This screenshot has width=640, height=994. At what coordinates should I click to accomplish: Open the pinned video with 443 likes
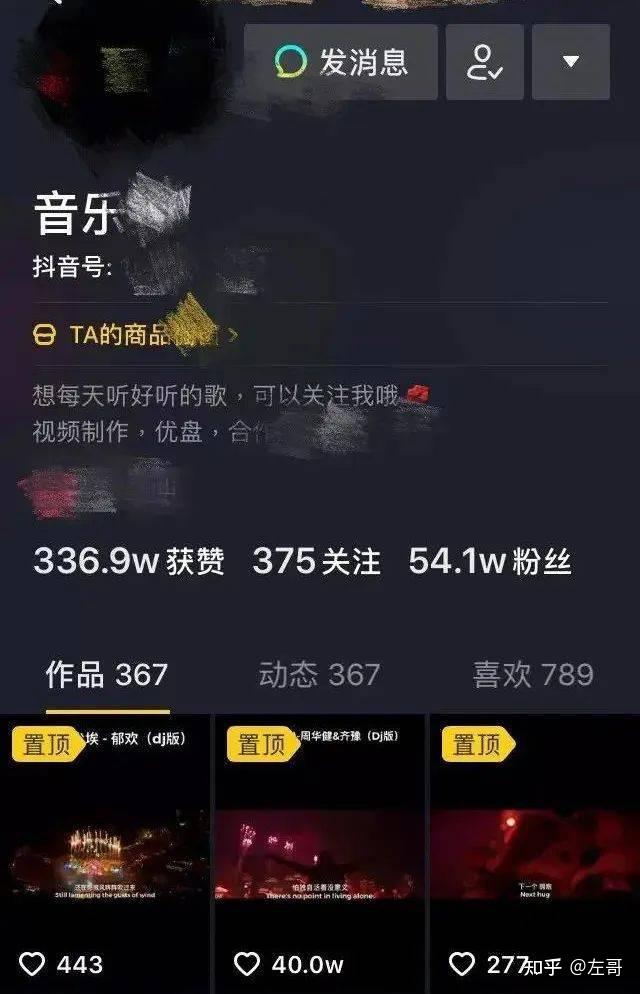(105, 850)
